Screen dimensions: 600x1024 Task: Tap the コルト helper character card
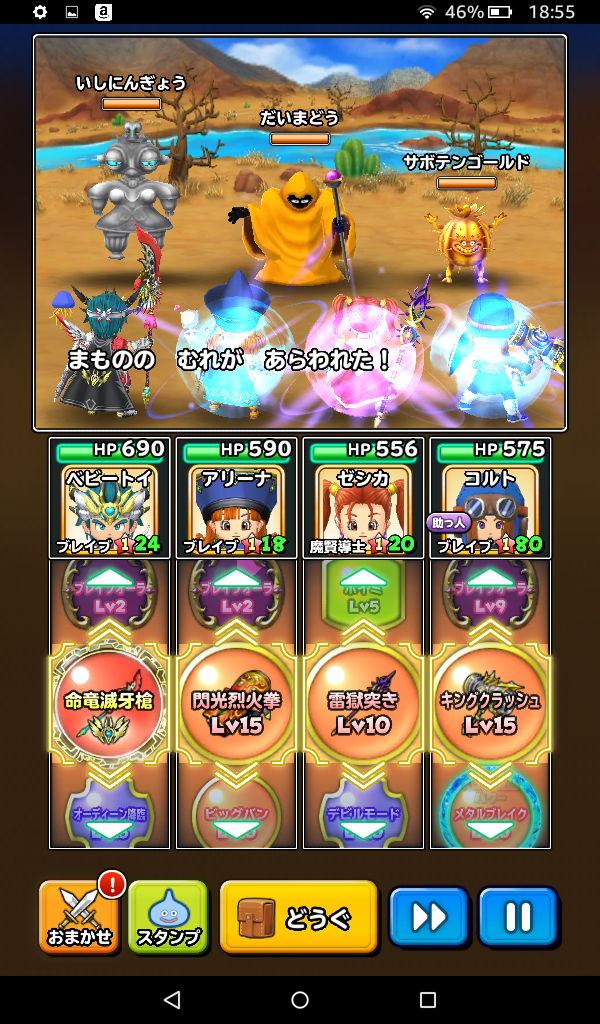[490, 498]
